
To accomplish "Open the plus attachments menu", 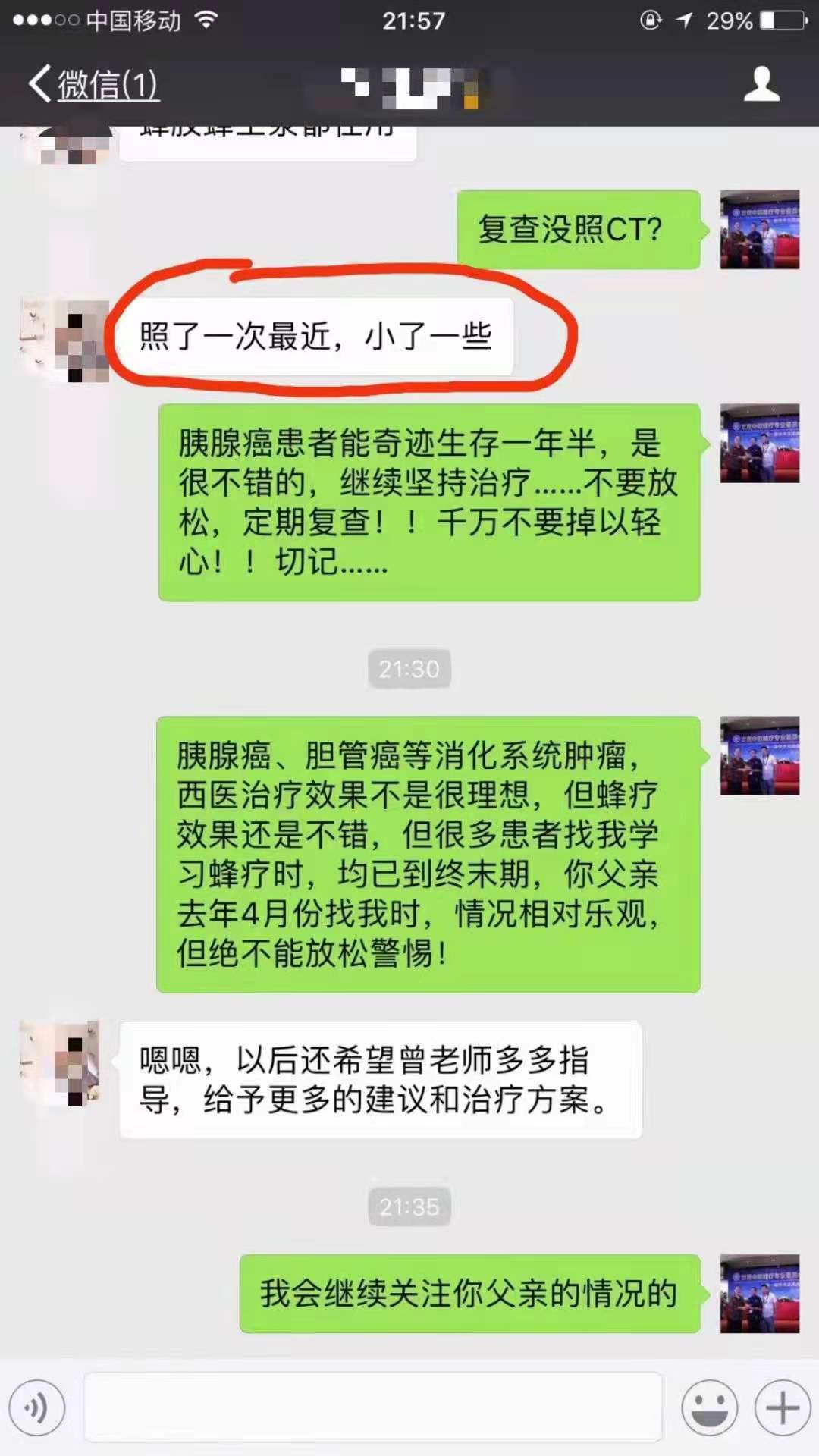I will [783, 1408].
